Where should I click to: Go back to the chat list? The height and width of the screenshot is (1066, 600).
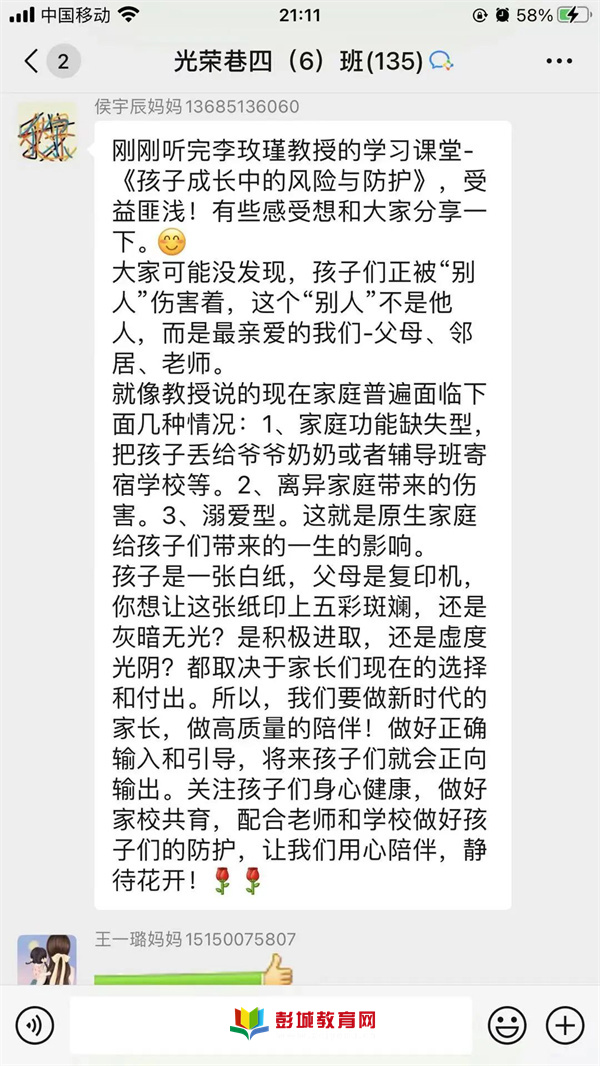(32, 62)
